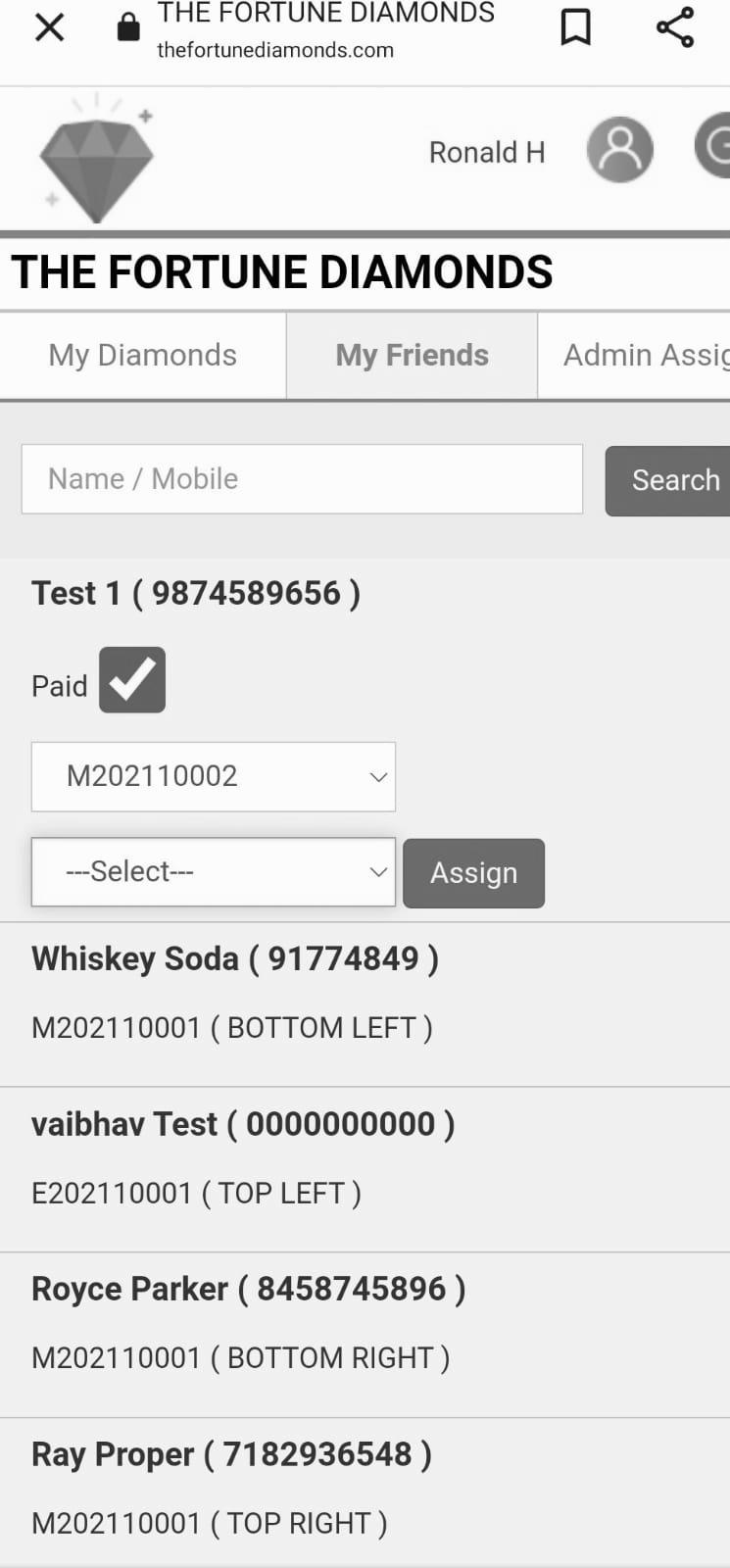This screenshot has width=730, height=1568.
Task: Open Ronald H profile avatar
Action: pyautogui.click(x=619, y=150)
